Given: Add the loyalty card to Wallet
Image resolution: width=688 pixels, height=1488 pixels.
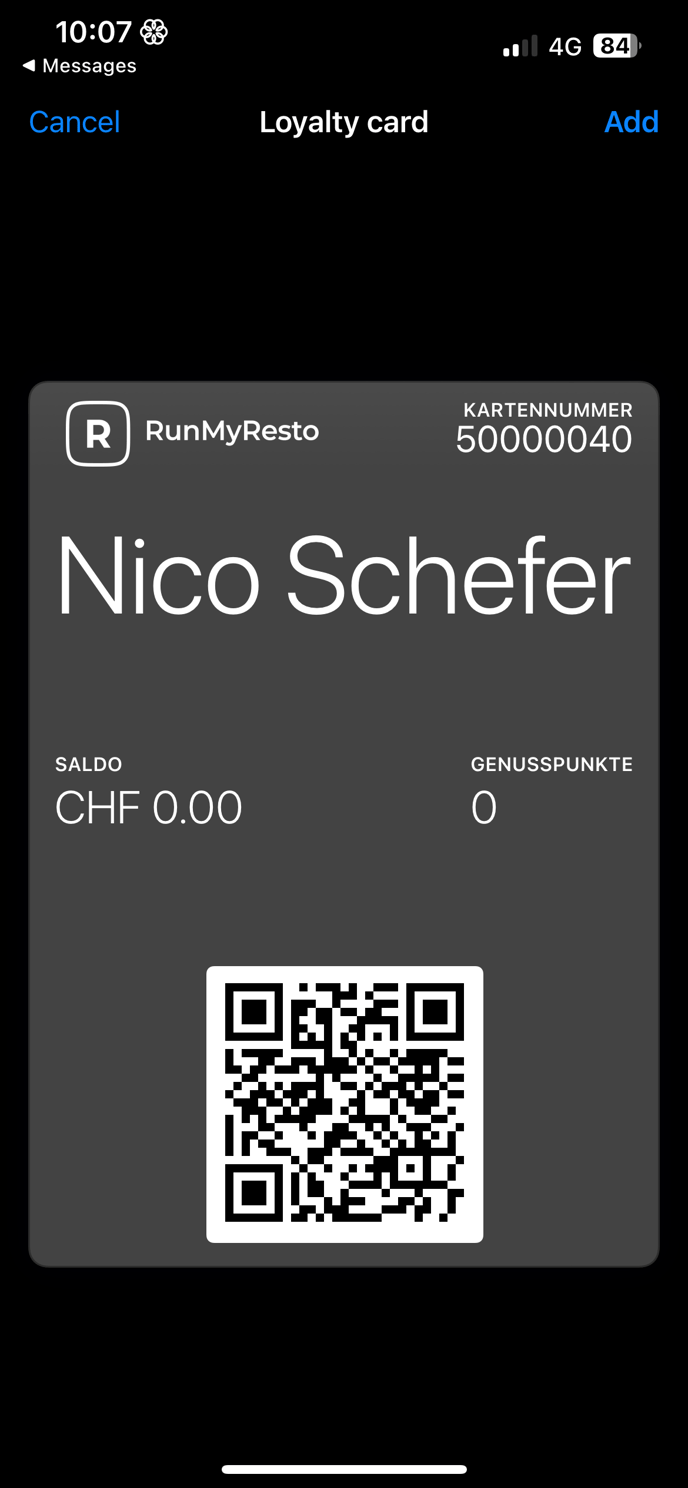Looking at the screenshot, I should pos(631,122).
